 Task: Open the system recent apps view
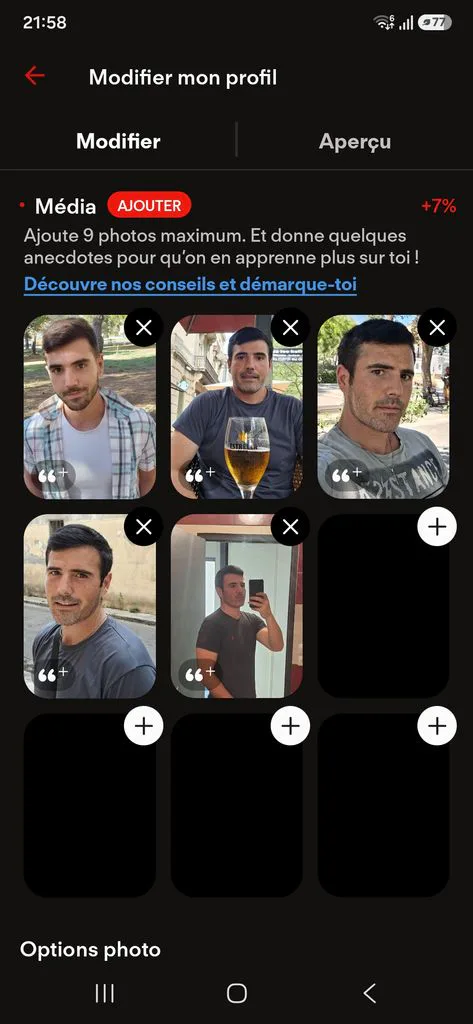(105, 993)
